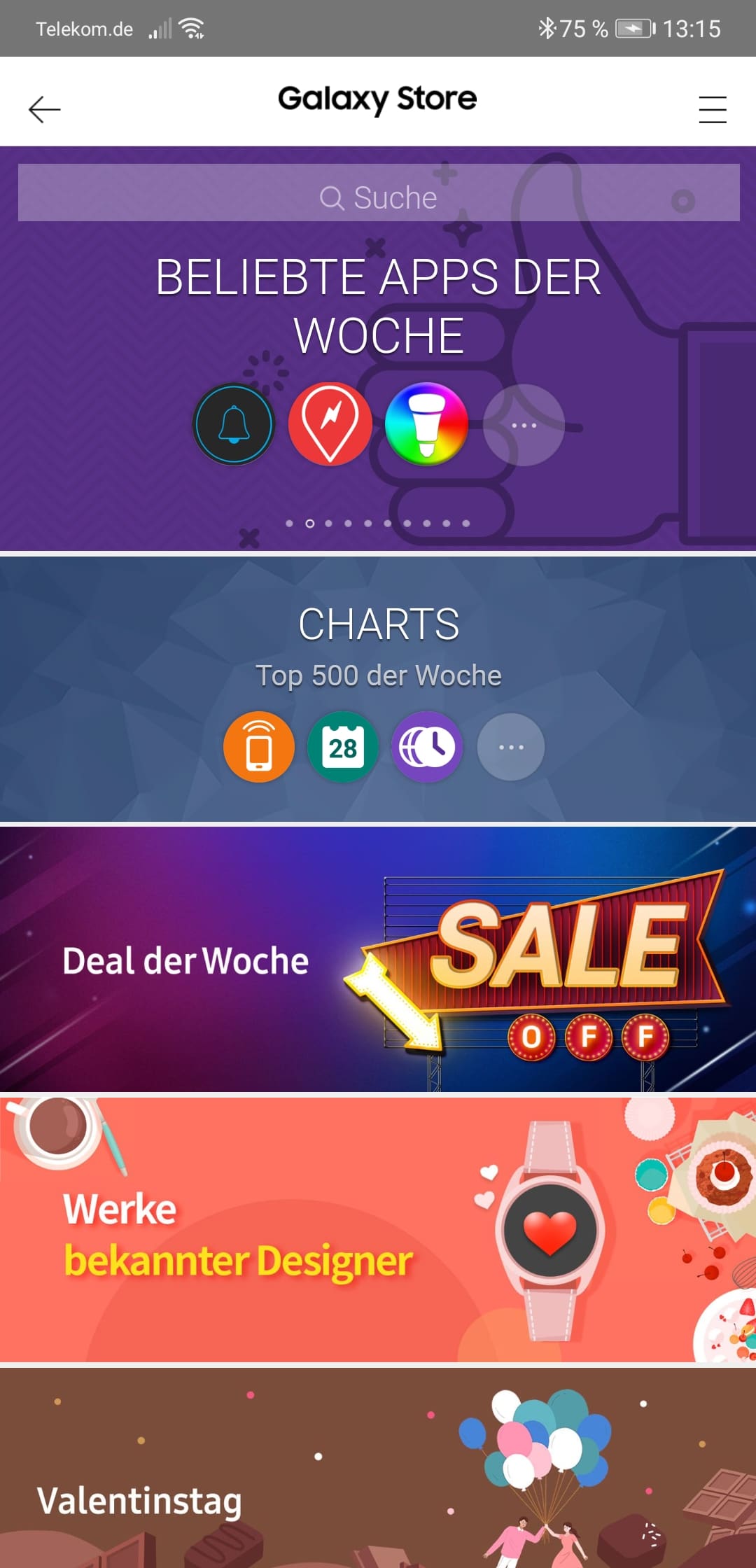Image resolution: width=756 pixels, height=1568 pixels.
Task: Open the Deal der Woche banner
Action: tap(378, 959)
